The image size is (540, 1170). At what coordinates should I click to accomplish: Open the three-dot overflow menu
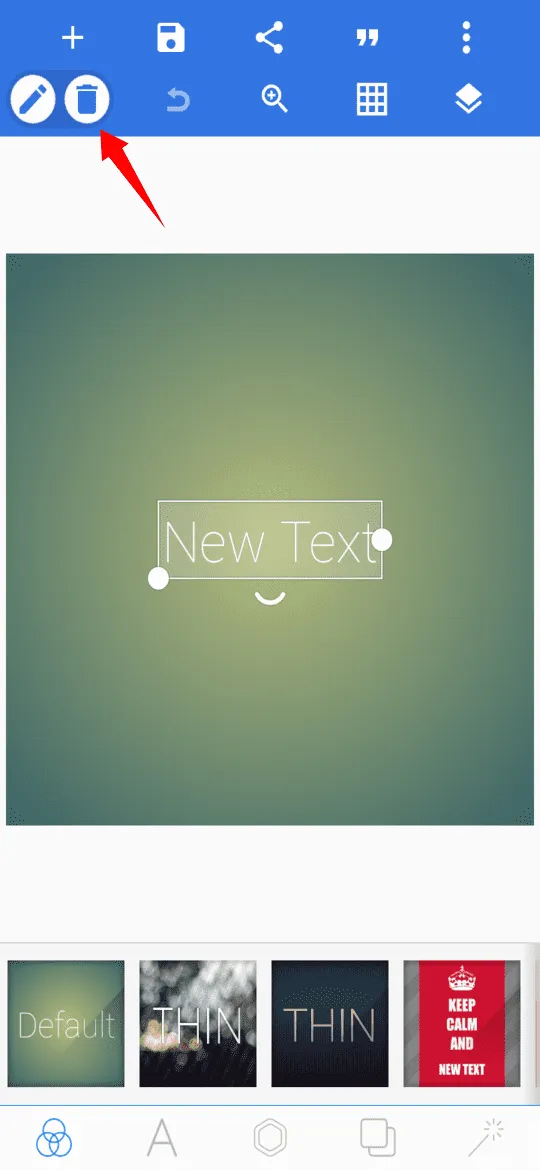[x=466, y=37]
